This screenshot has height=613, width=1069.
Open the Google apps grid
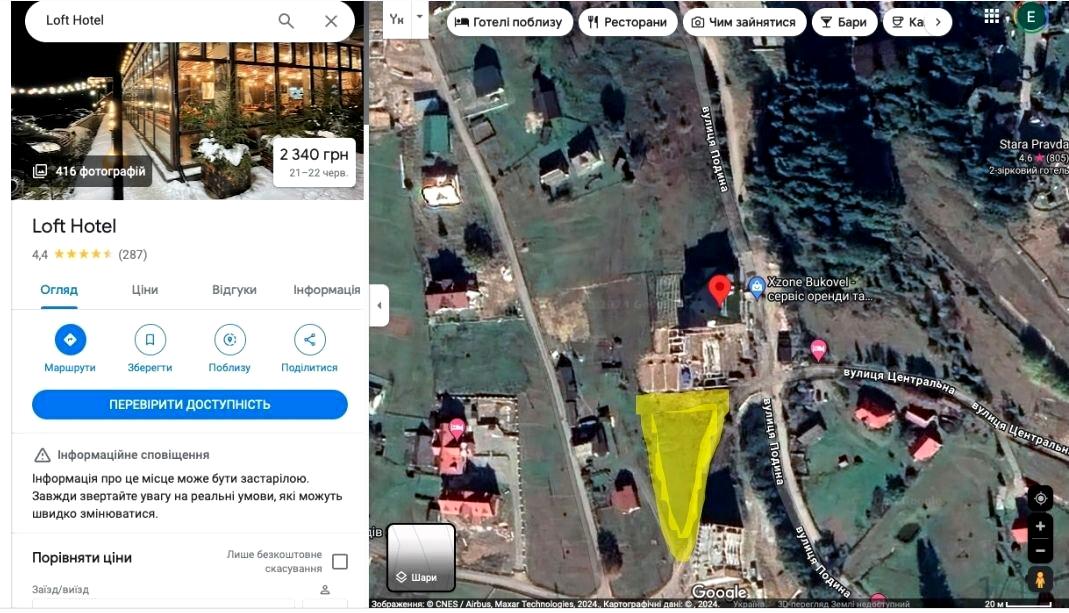(992, 16)
